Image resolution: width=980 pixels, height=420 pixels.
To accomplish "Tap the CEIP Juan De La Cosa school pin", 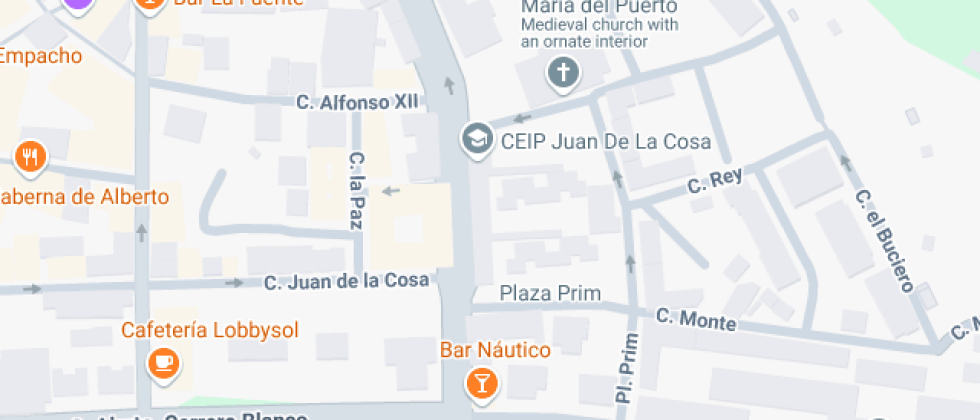I will 478,139.
